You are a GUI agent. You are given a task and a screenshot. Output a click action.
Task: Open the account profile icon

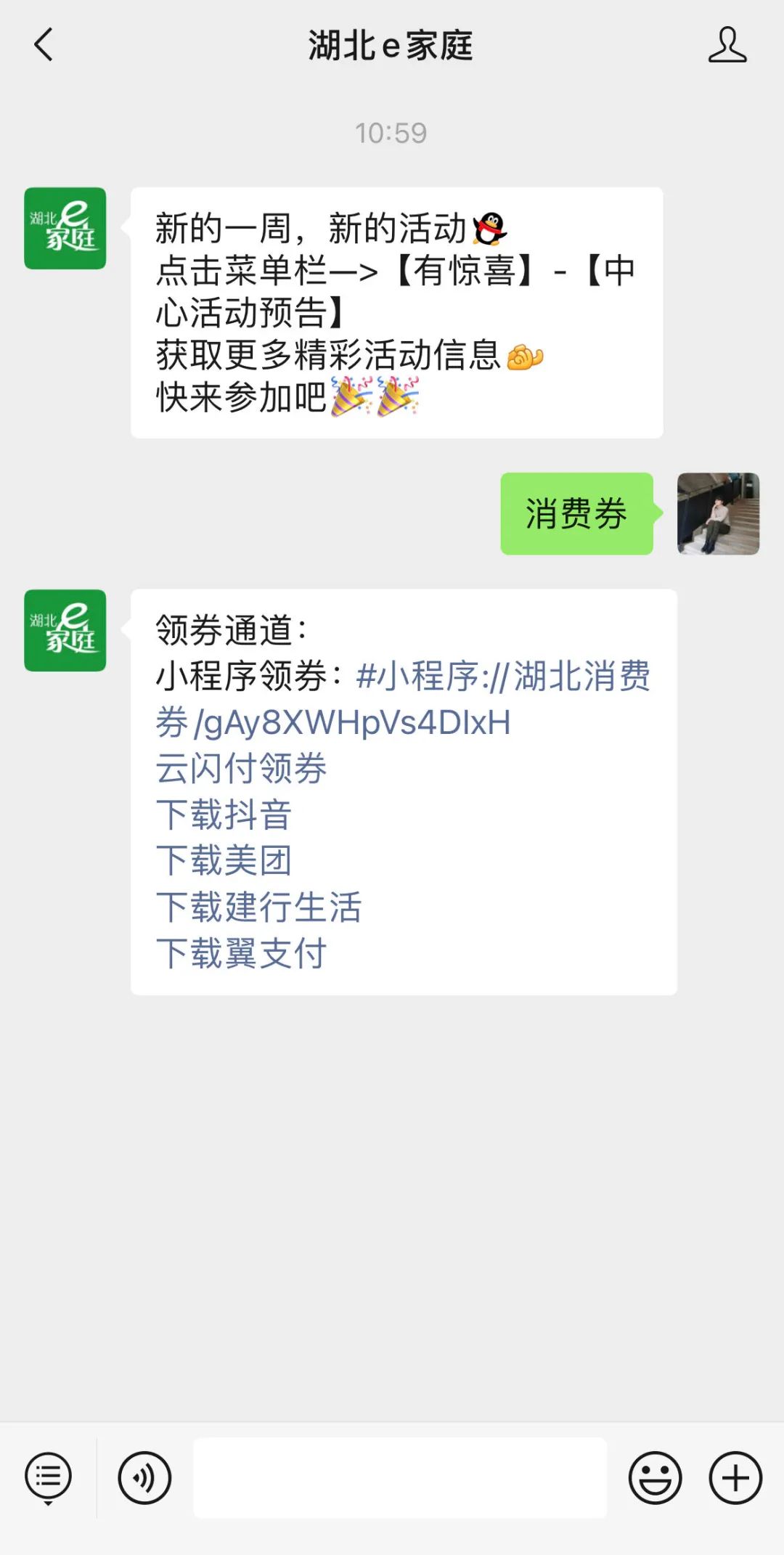tap(727, 45)
